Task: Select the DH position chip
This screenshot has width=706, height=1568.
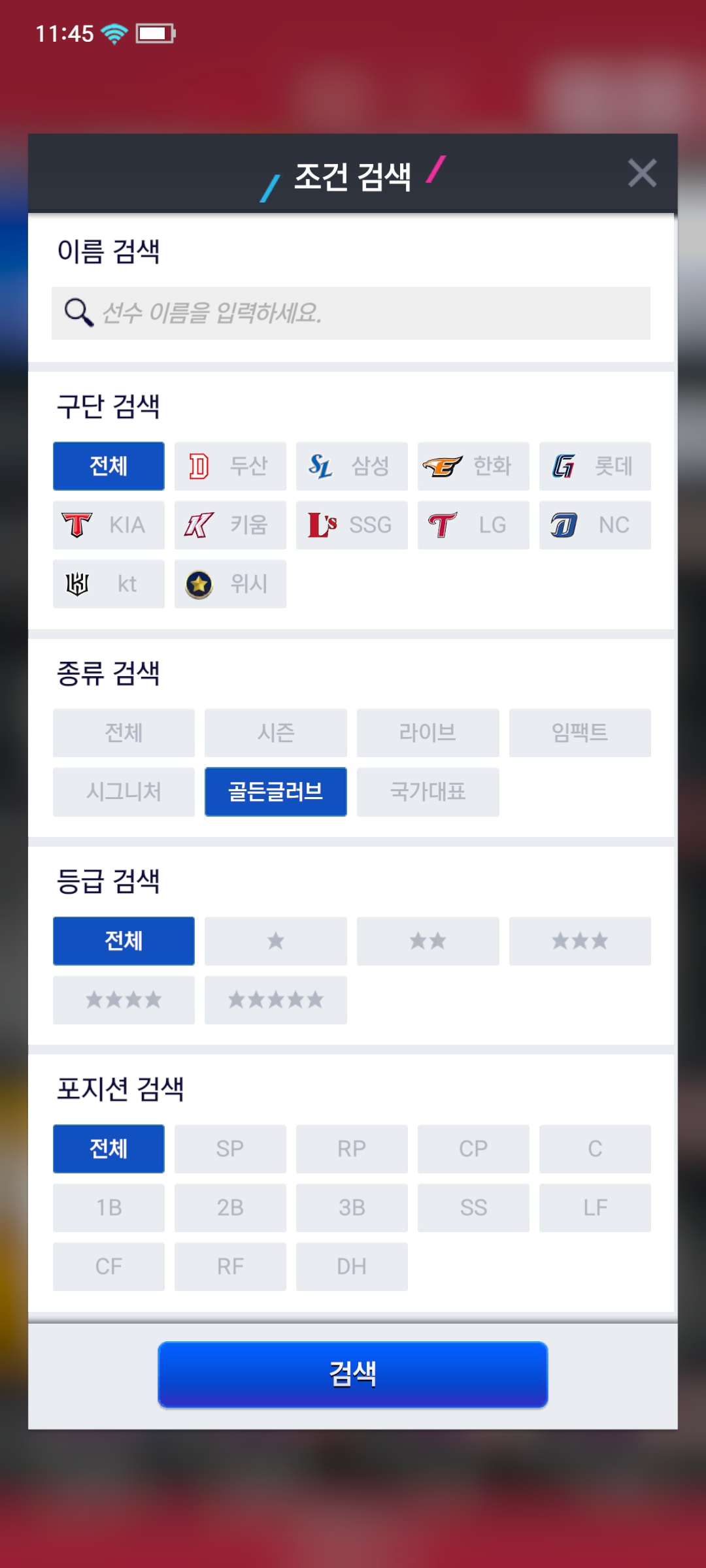Action: coord(352,1266)
